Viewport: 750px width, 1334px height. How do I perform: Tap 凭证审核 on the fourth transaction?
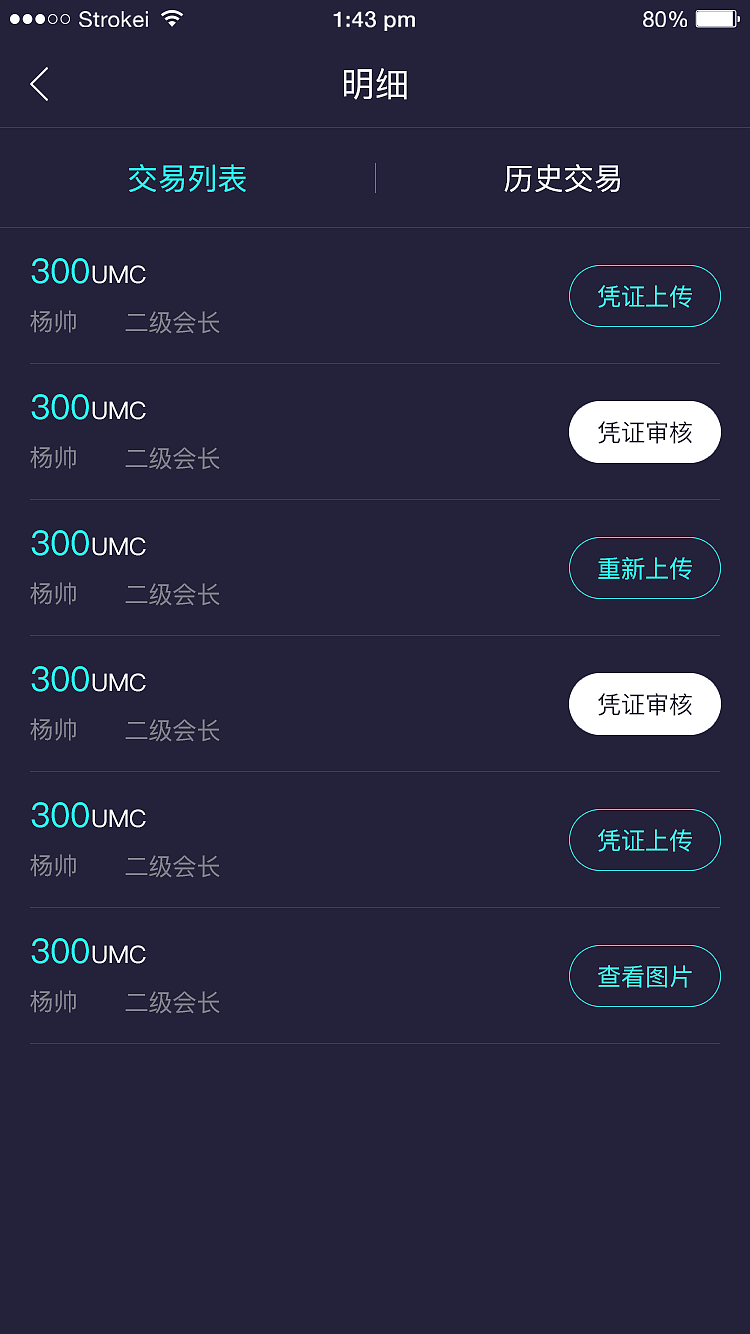tap(644, 704)
